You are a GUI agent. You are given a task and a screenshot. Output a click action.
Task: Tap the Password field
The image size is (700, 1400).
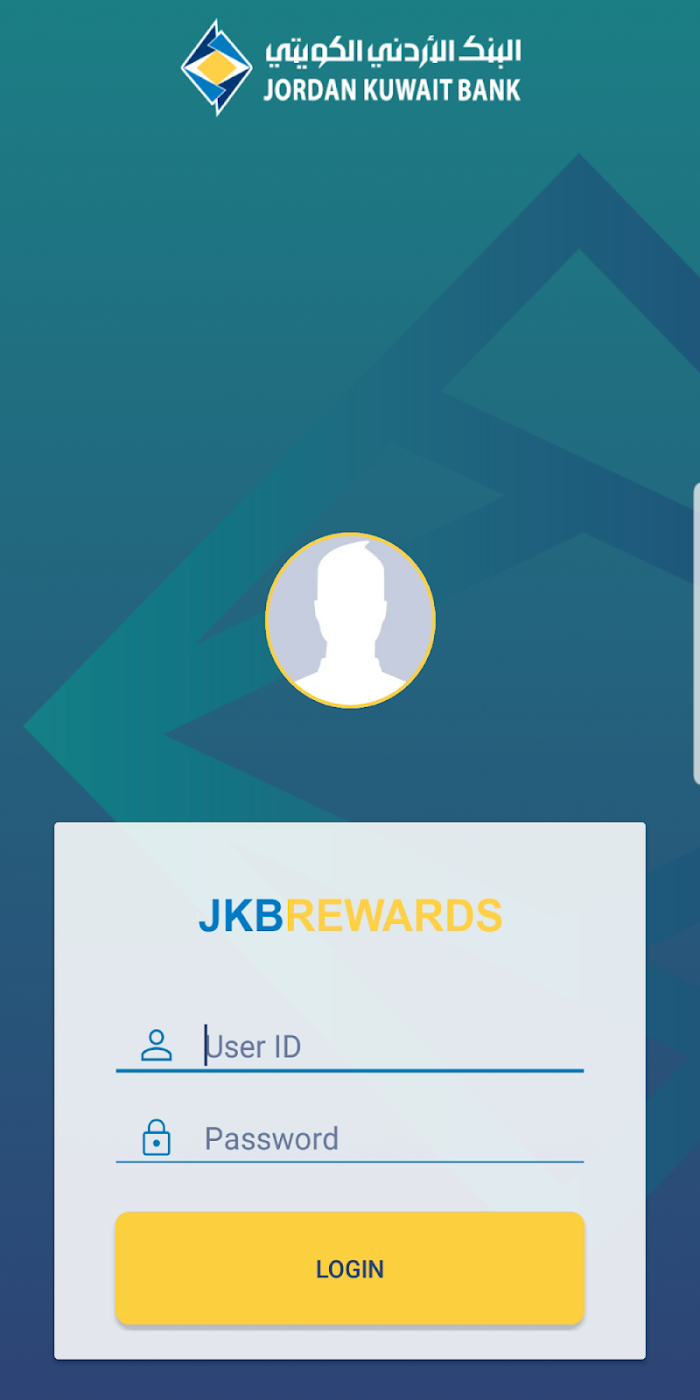[390, 1139]
